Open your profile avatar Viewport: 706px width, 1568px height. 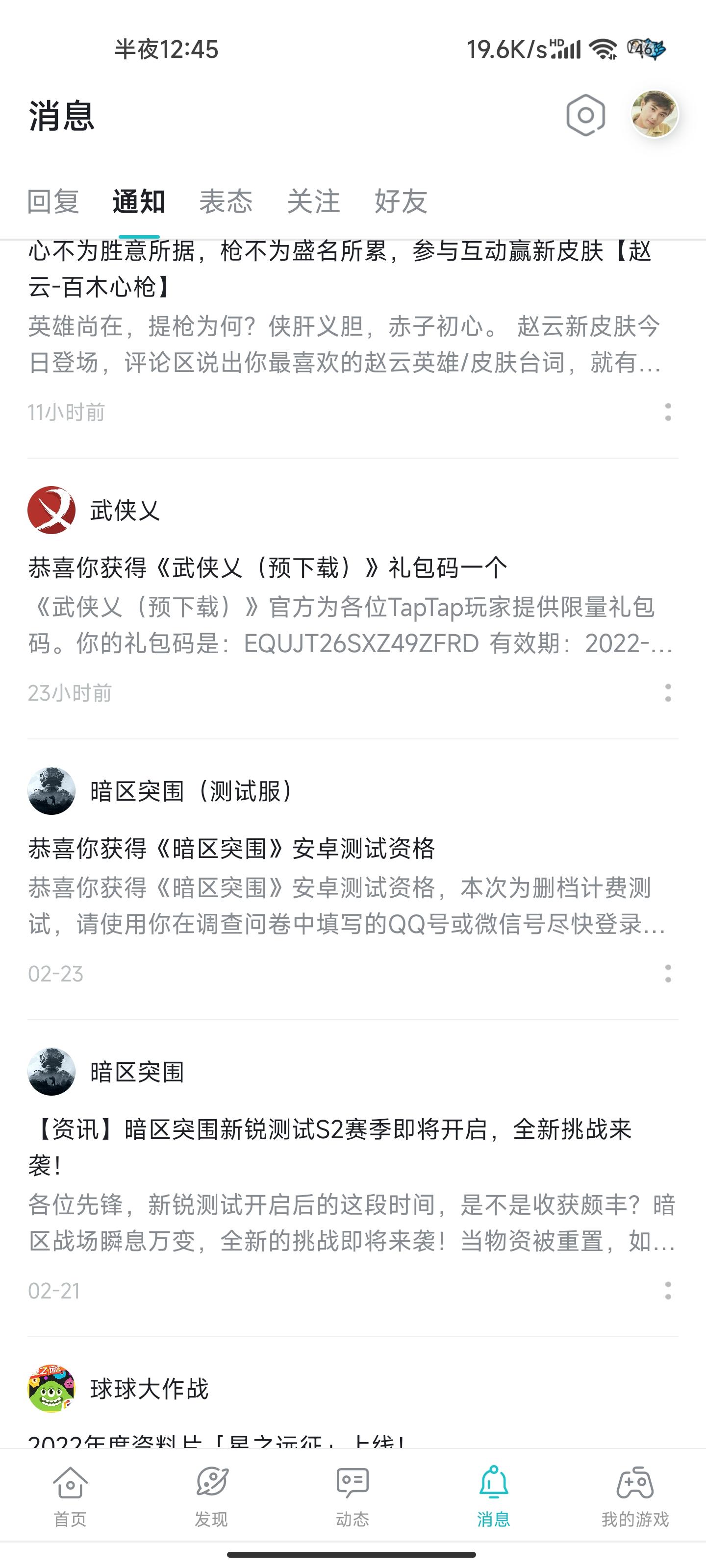click(654, 115)
